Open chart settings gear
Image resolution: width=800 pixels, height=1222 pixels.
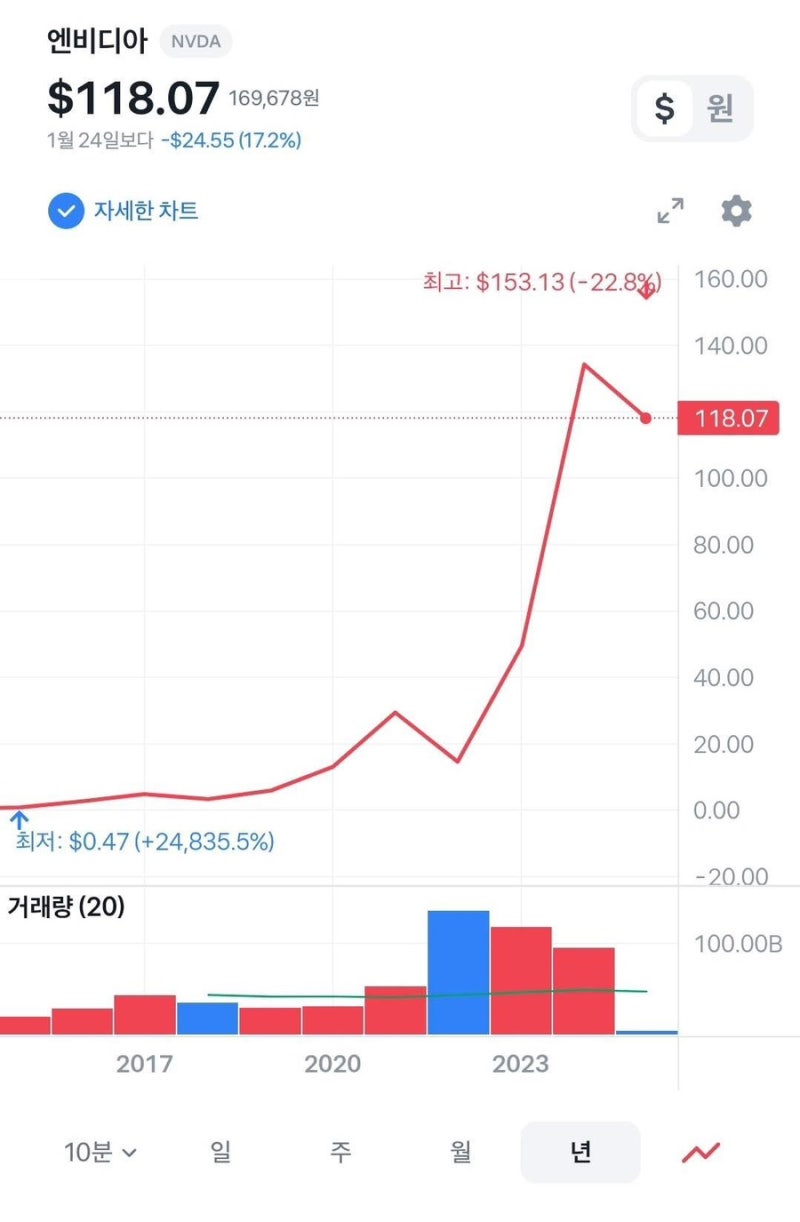737,211
